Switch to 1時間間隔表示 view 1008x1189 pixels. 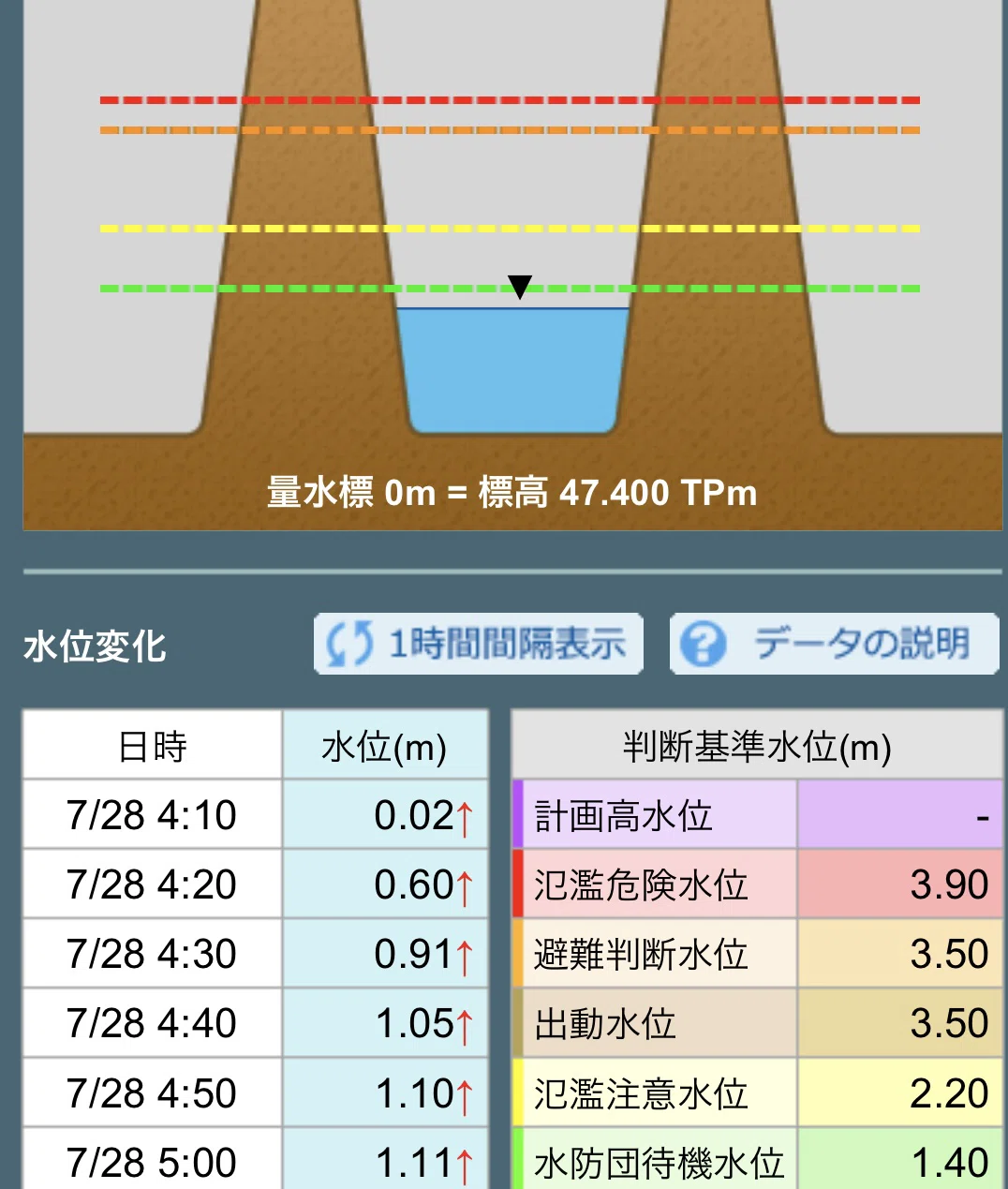[479, 644]
